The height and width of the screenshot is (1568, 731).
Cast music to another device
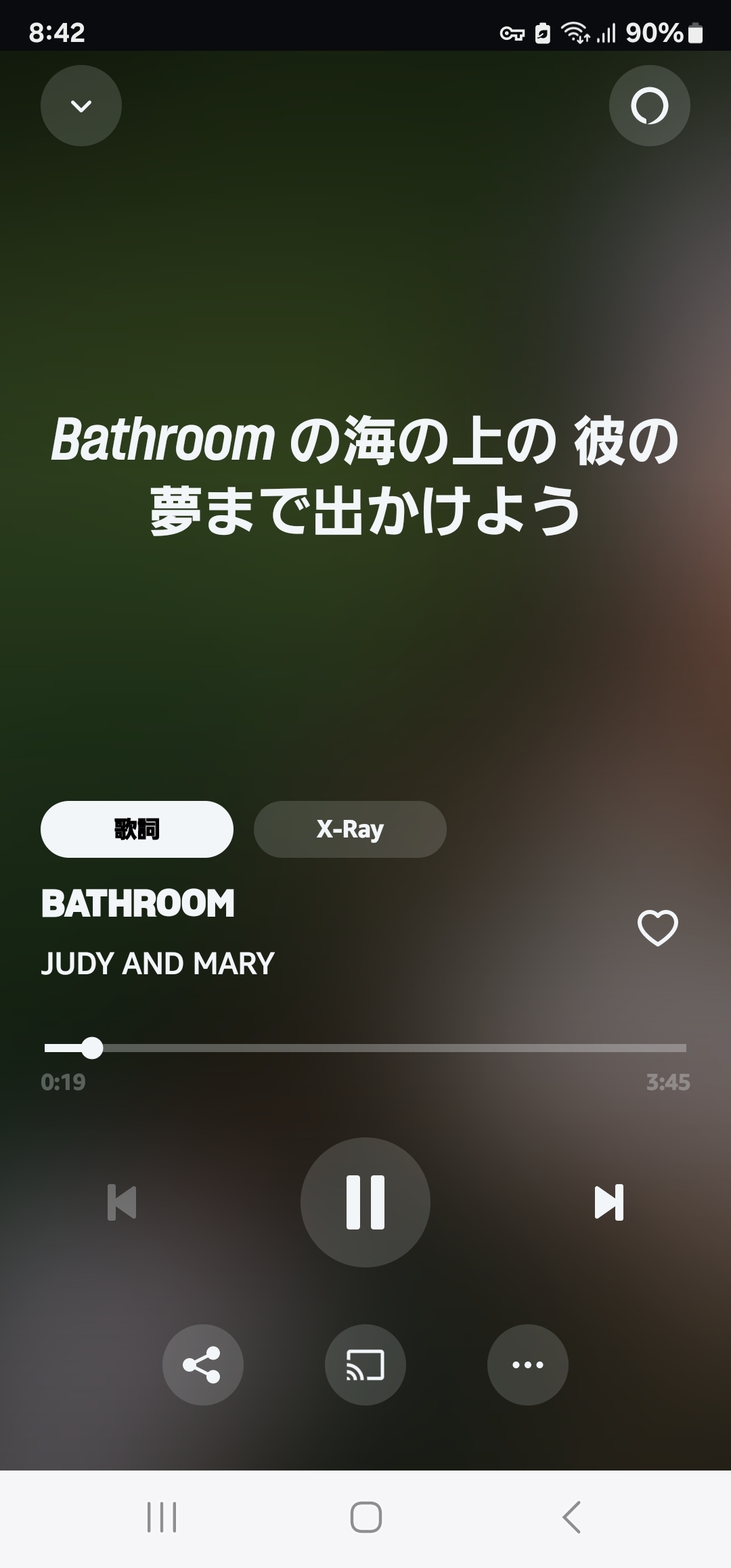[365, 1365]
